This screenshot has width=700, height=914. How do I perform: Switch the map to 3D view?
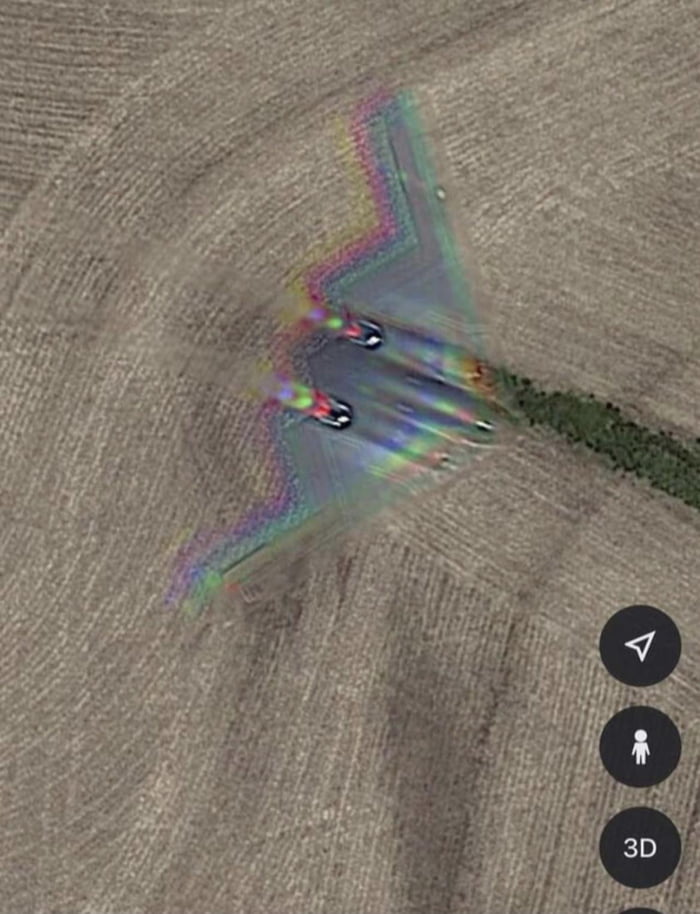coord(640,848)
